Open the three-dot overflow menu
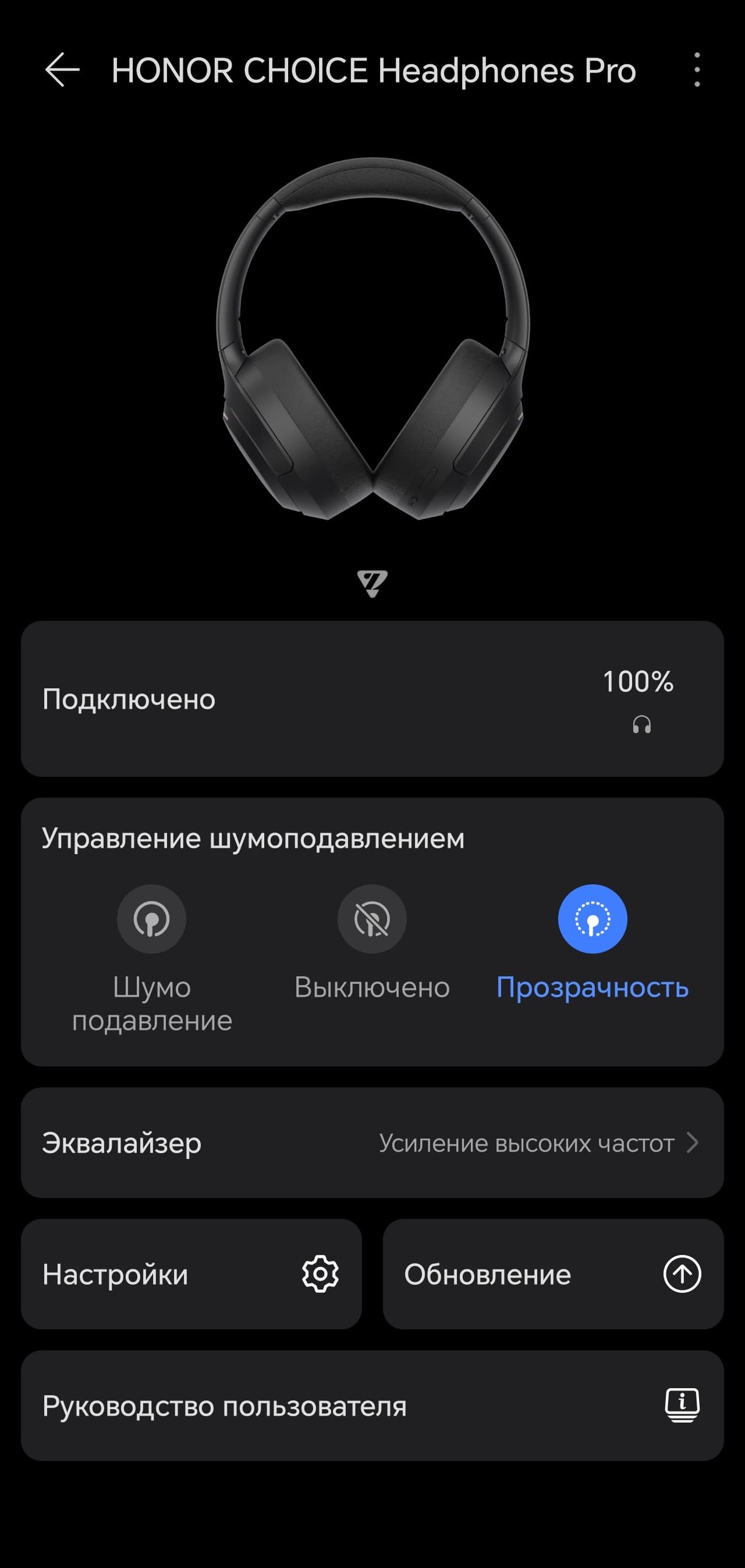Image resolution: width=745 pixels, height=1568 pixels. (697, 70)
